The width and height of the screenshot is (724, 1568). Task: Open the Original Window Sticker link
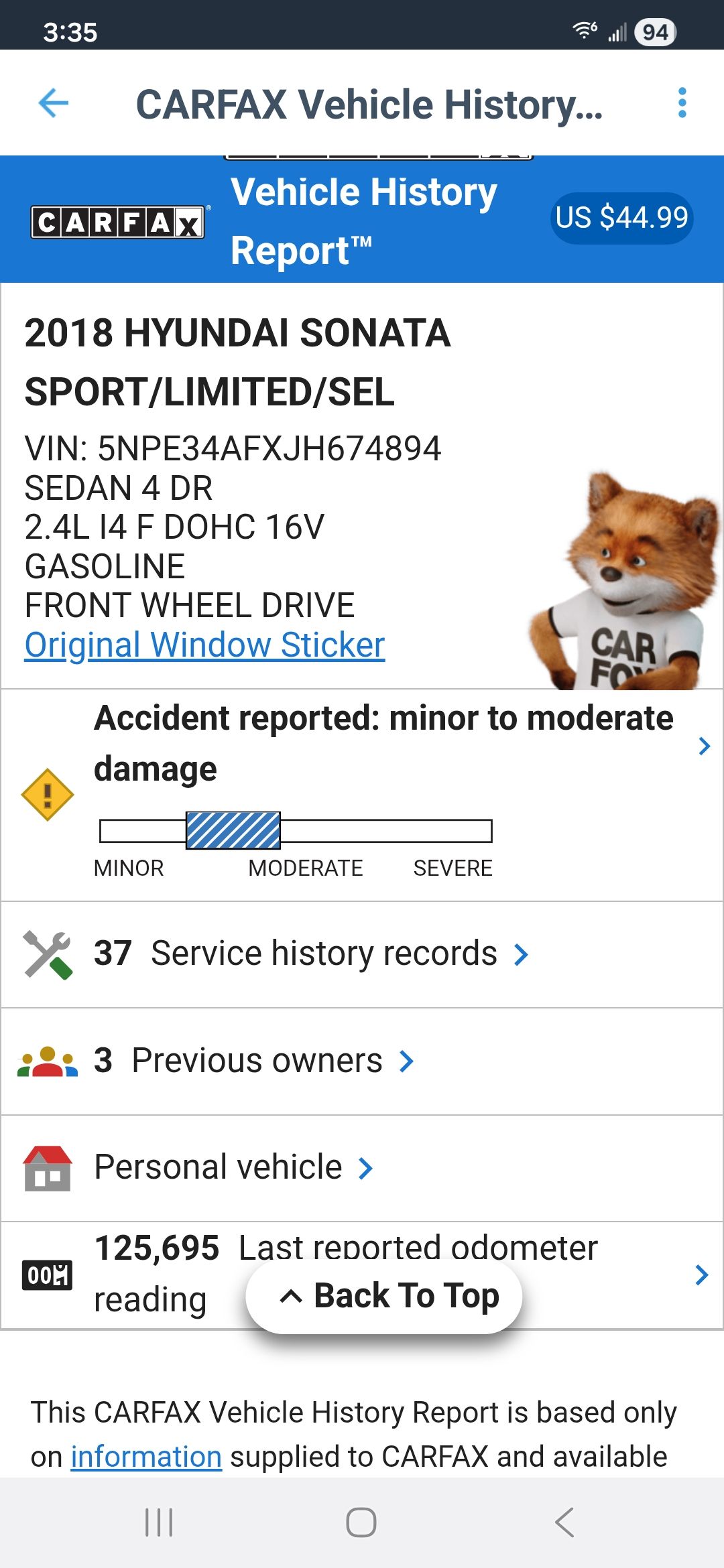click(204, 645)
